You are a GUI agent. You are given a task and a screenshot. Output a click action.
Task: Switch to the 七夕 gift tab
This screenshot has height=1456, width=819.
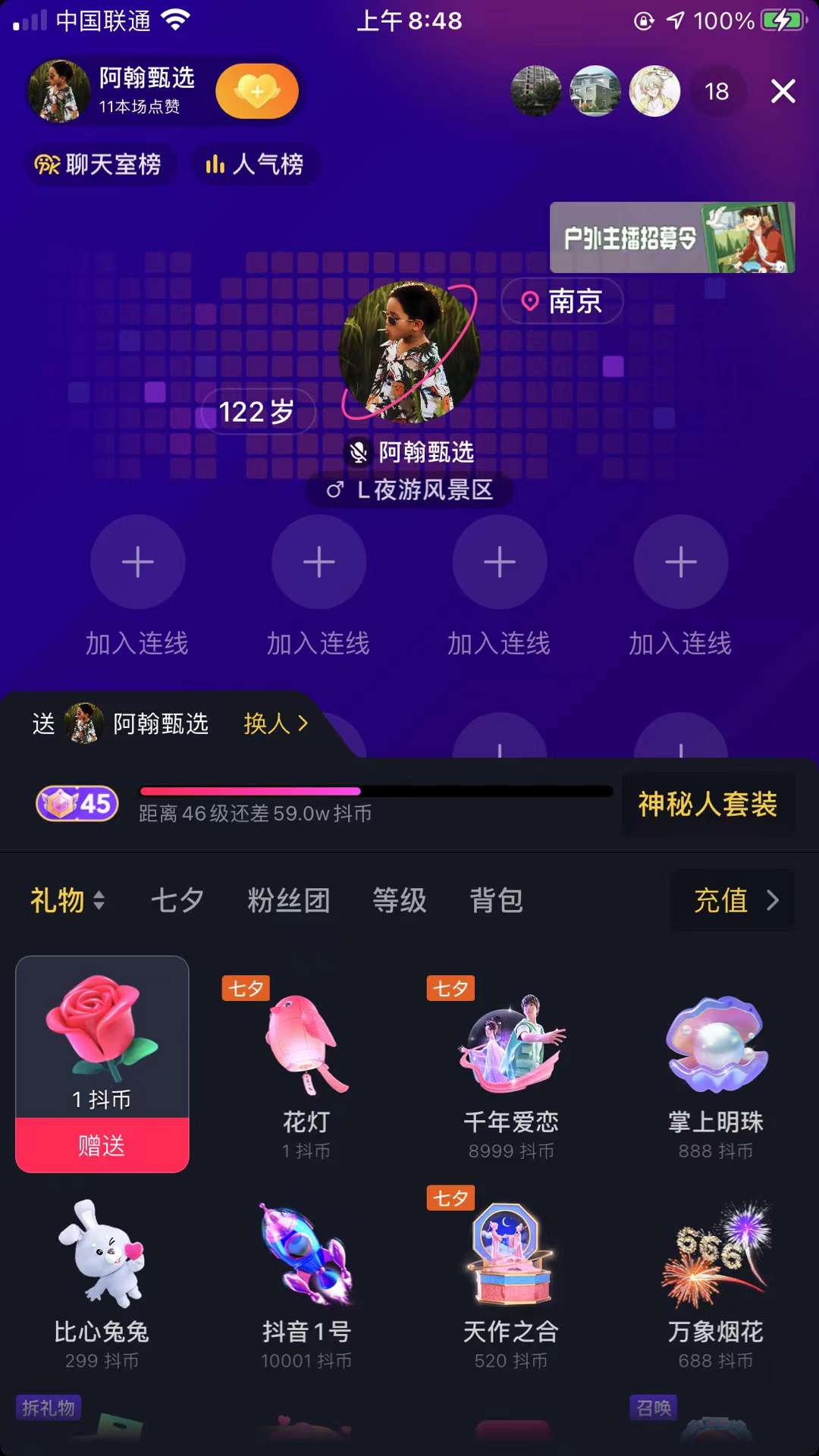click(x=177, y=901)
